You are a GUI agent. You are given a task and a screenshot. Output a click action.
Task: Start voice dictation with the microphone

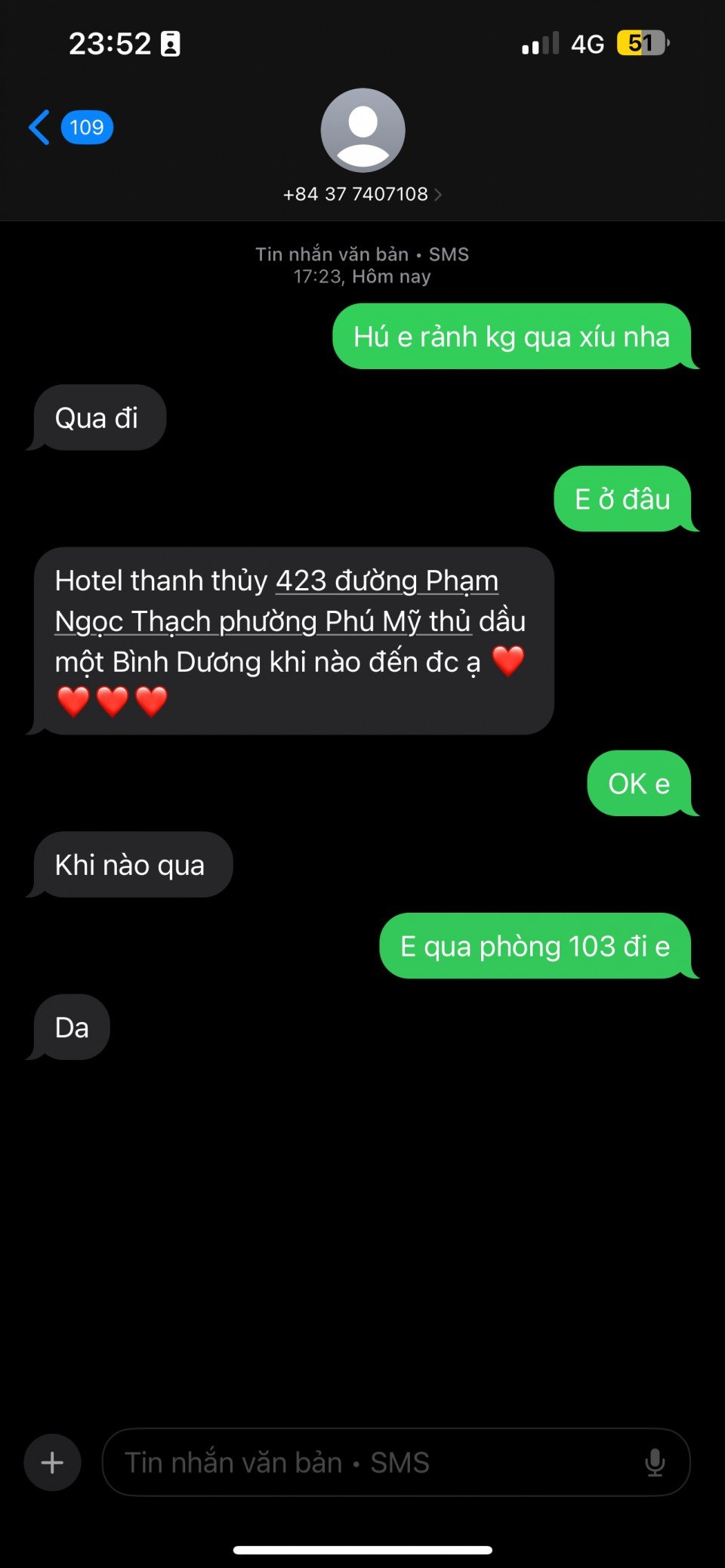[655, 1463]
